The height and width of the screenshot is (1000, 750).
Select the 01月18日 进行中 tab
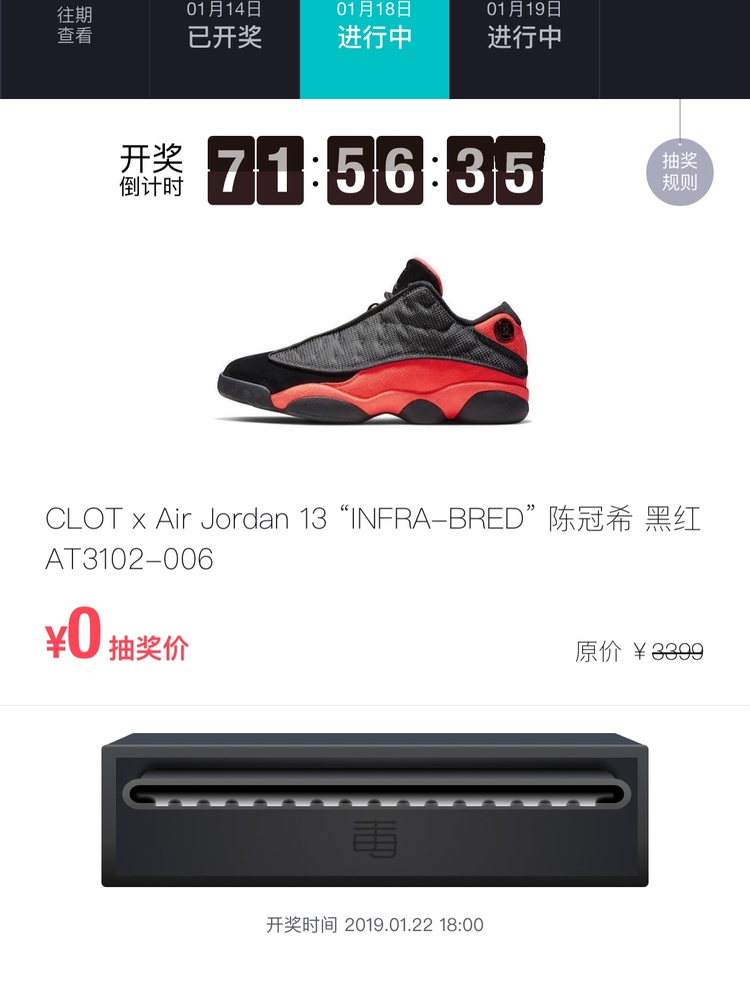point(374,27)
